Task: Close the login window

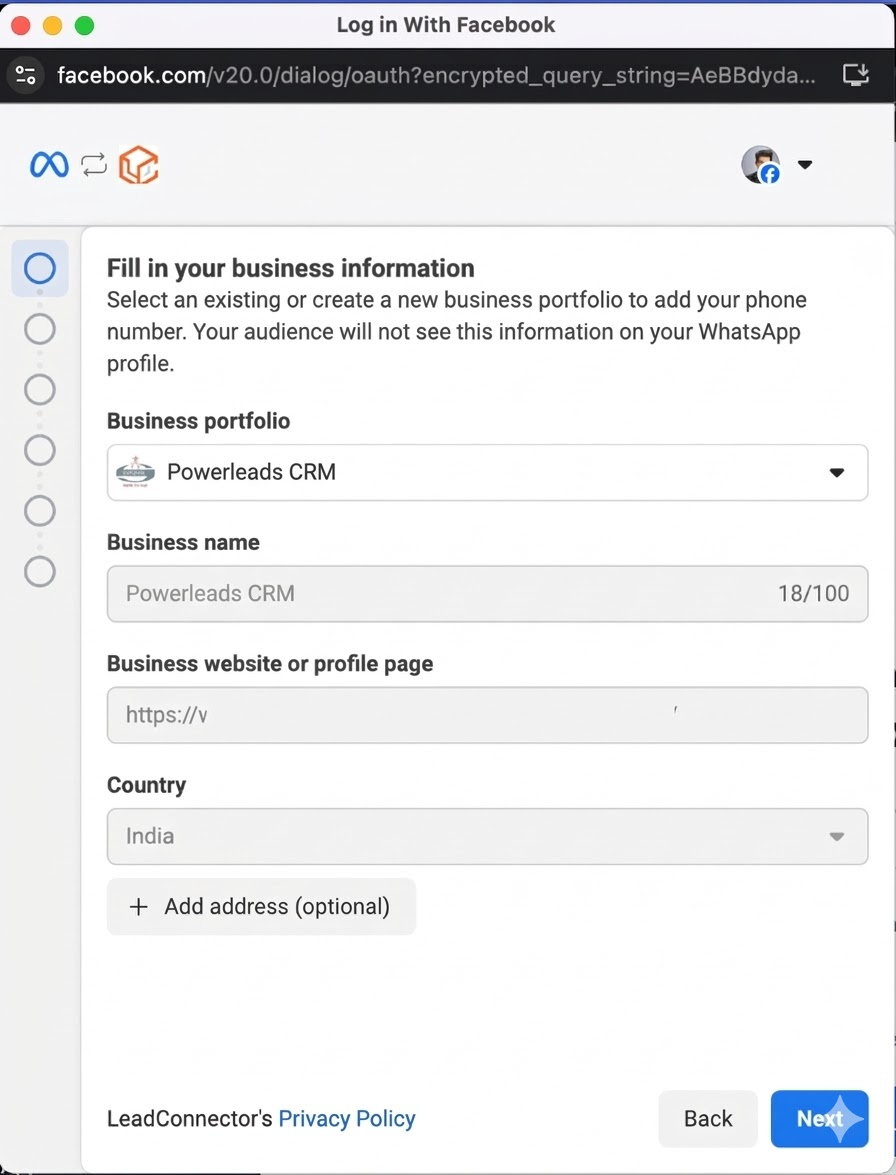Action: (x=20, y=25)
